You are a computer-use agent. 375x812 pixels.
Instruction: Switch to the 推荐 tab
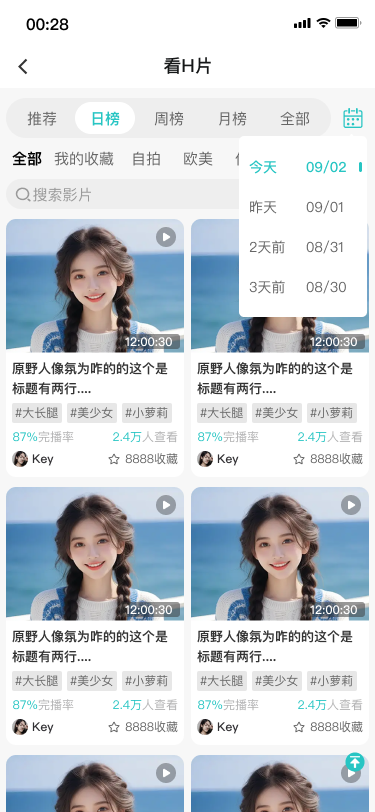[x=42, y=119]
